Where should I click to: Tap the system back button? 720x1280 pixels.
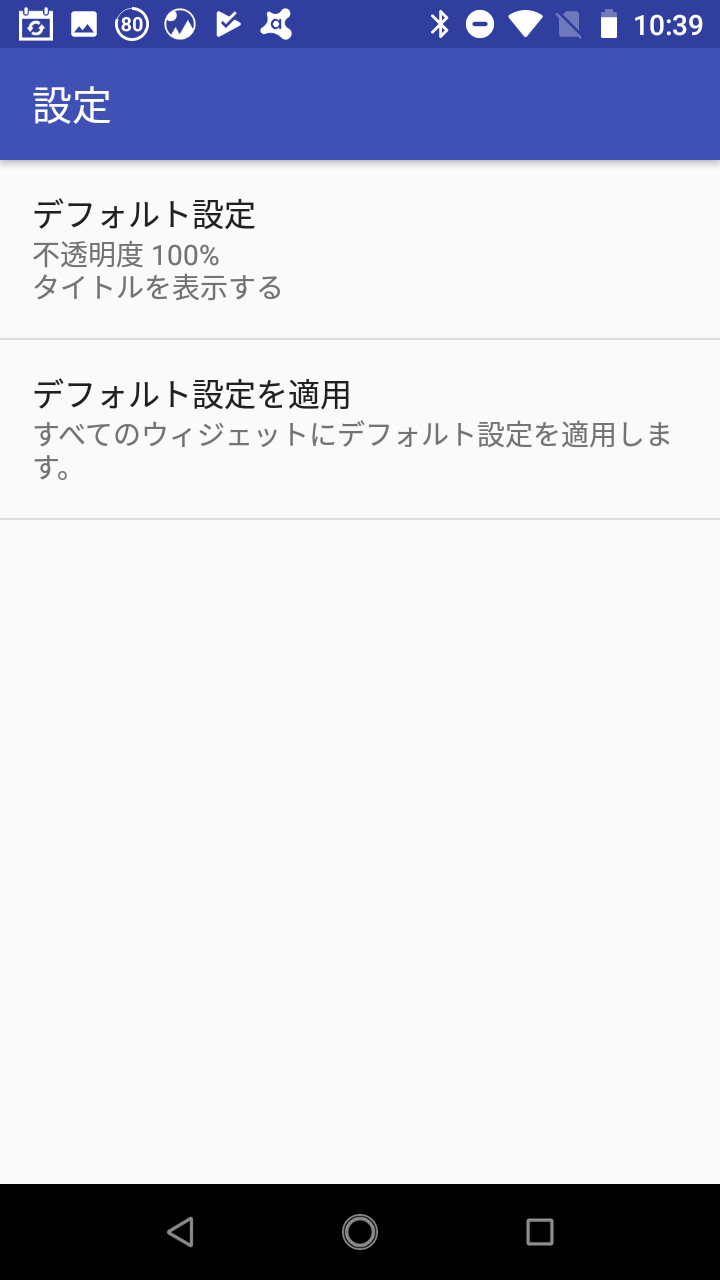click(x=180, y=1232)
